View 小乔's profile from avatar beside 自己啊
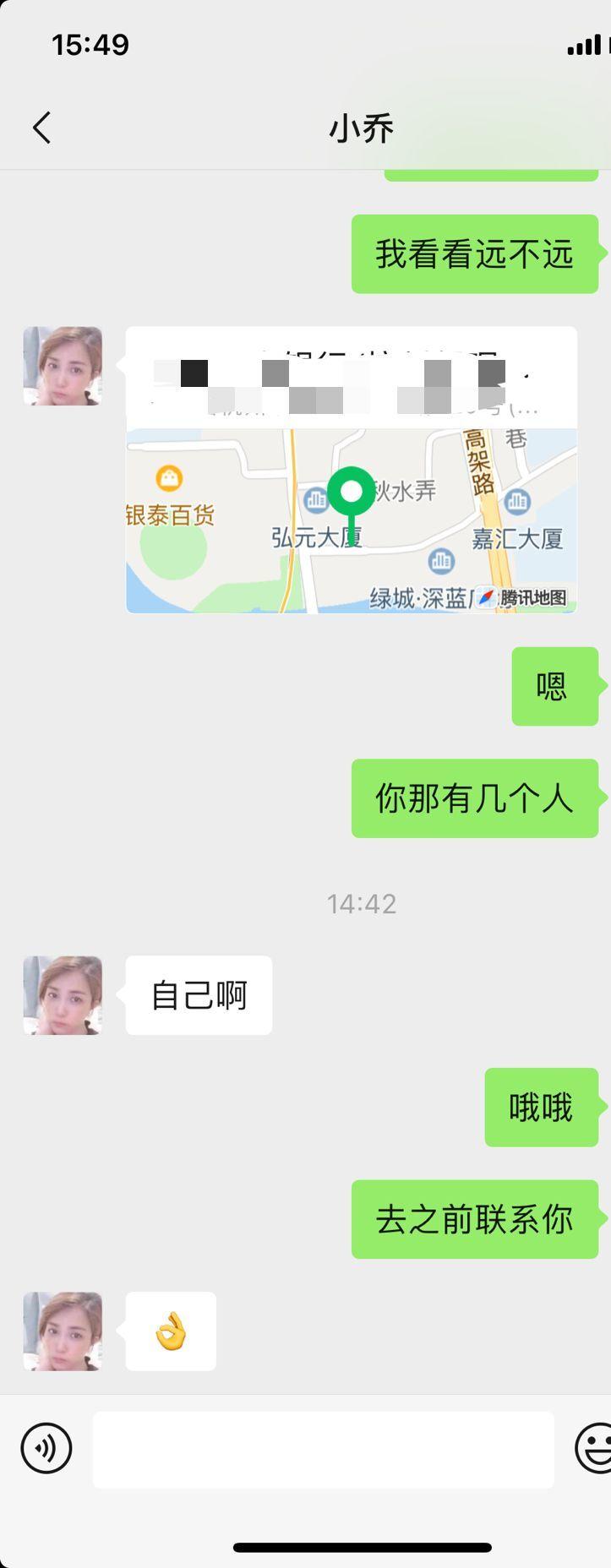This screenshot has height=1568, width=611. [63, 995]
